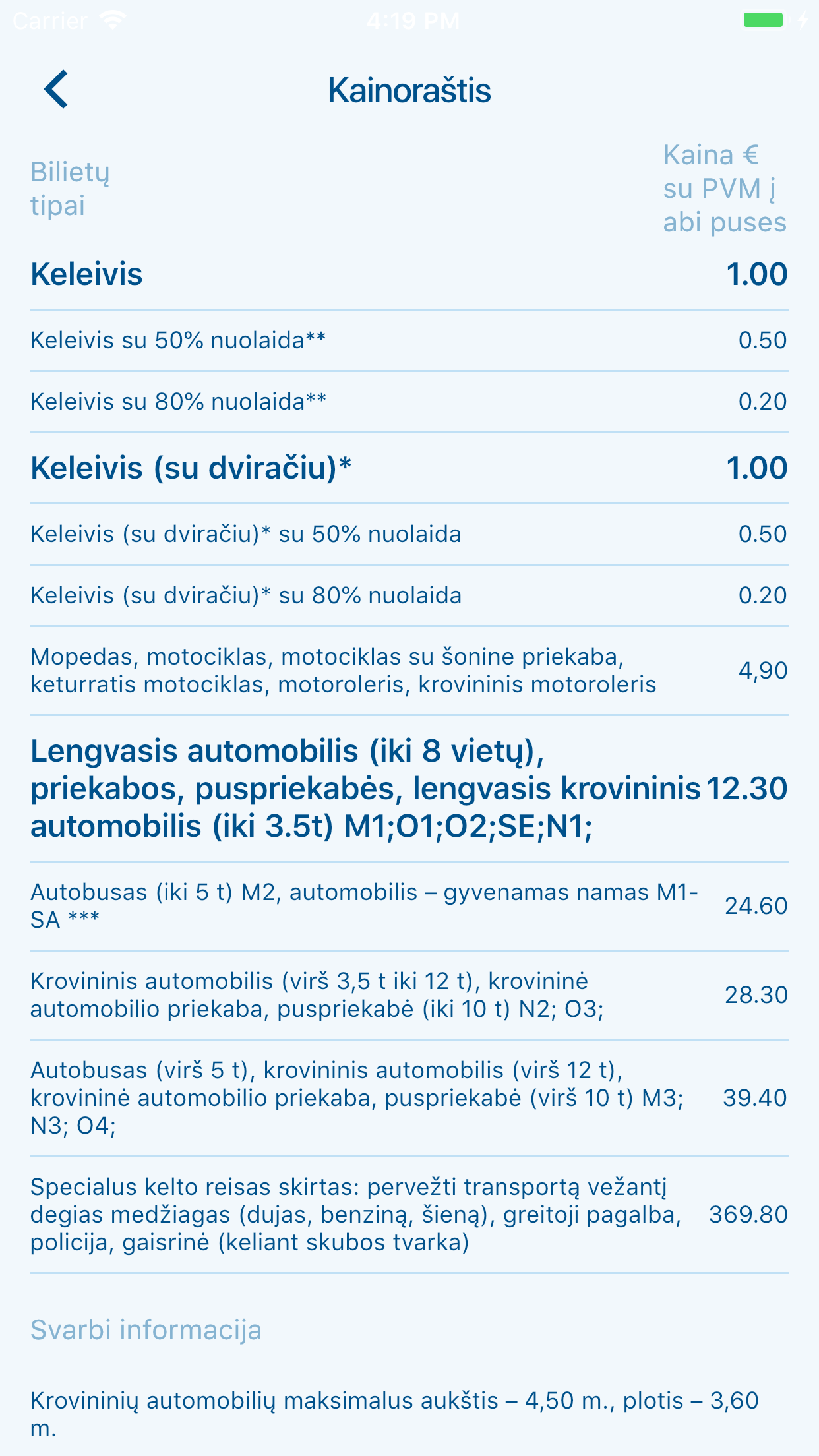Select the Lengvasis automobilis 12.30 row
Image resolution: width=819 pixels, height=1456 pixels.
tap(409, 788)
